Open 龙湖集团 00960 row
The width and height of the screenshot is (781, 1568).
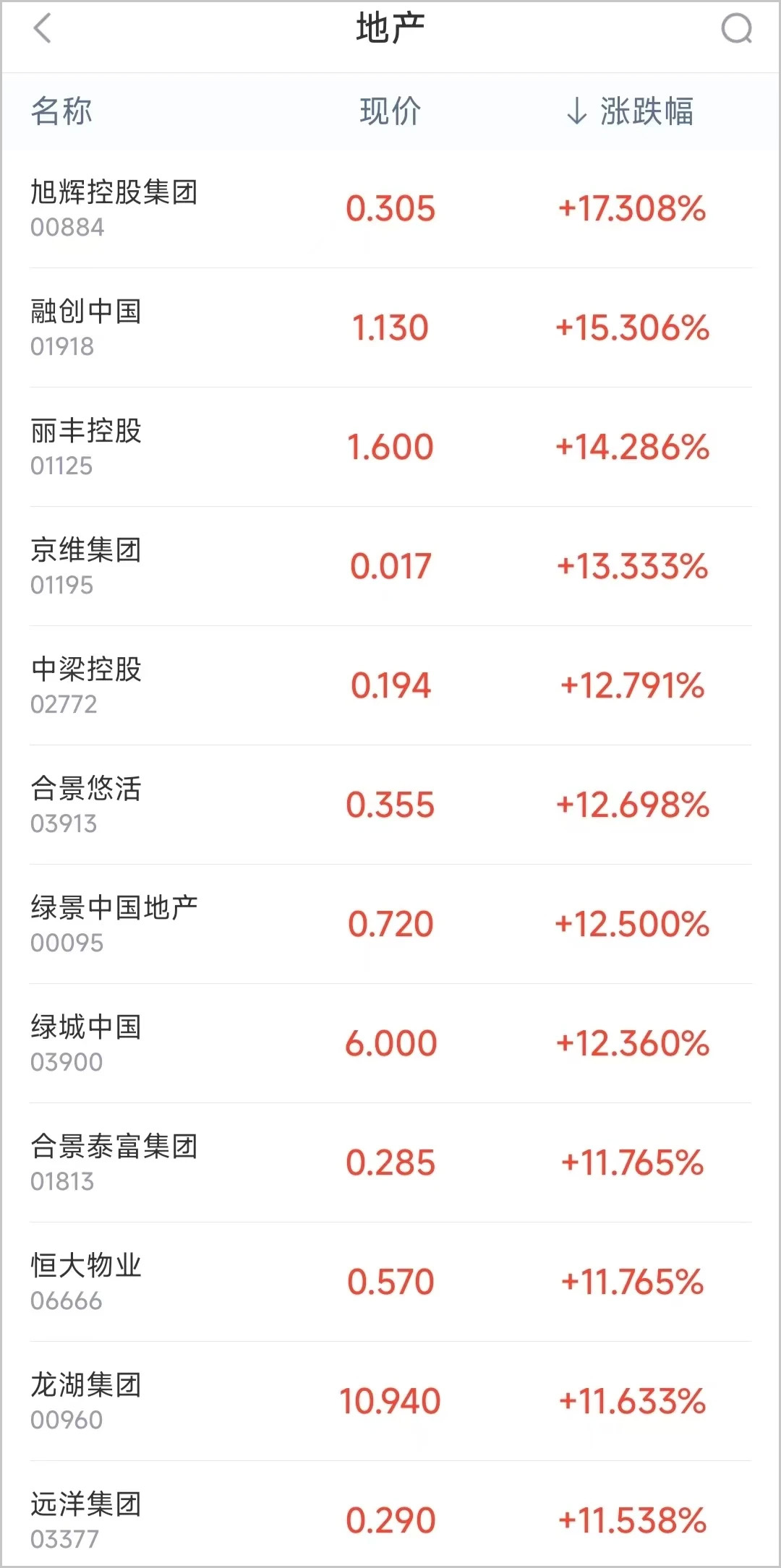click(390, 1401)
